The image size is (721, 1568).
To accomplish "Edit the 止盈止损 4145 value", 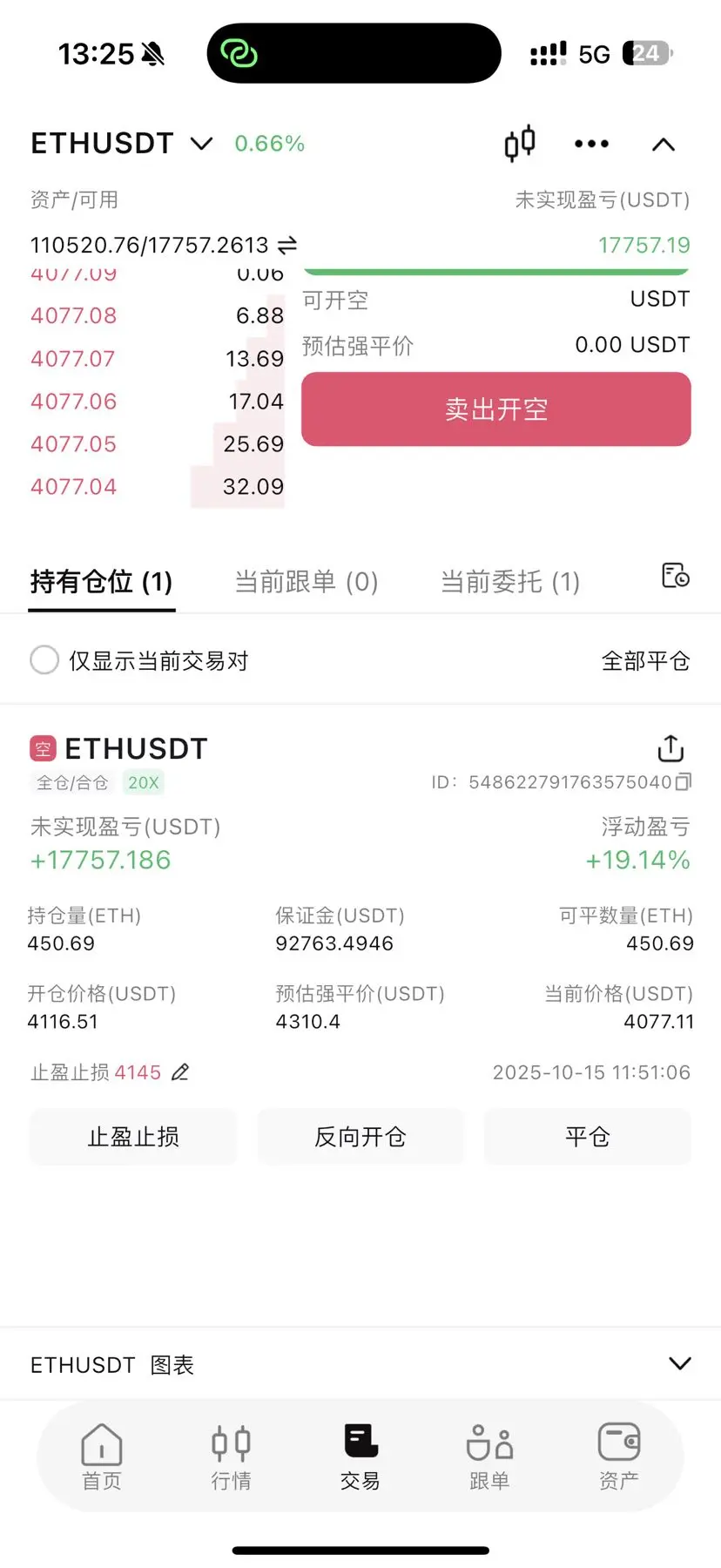I will [x=180, y=1072].
